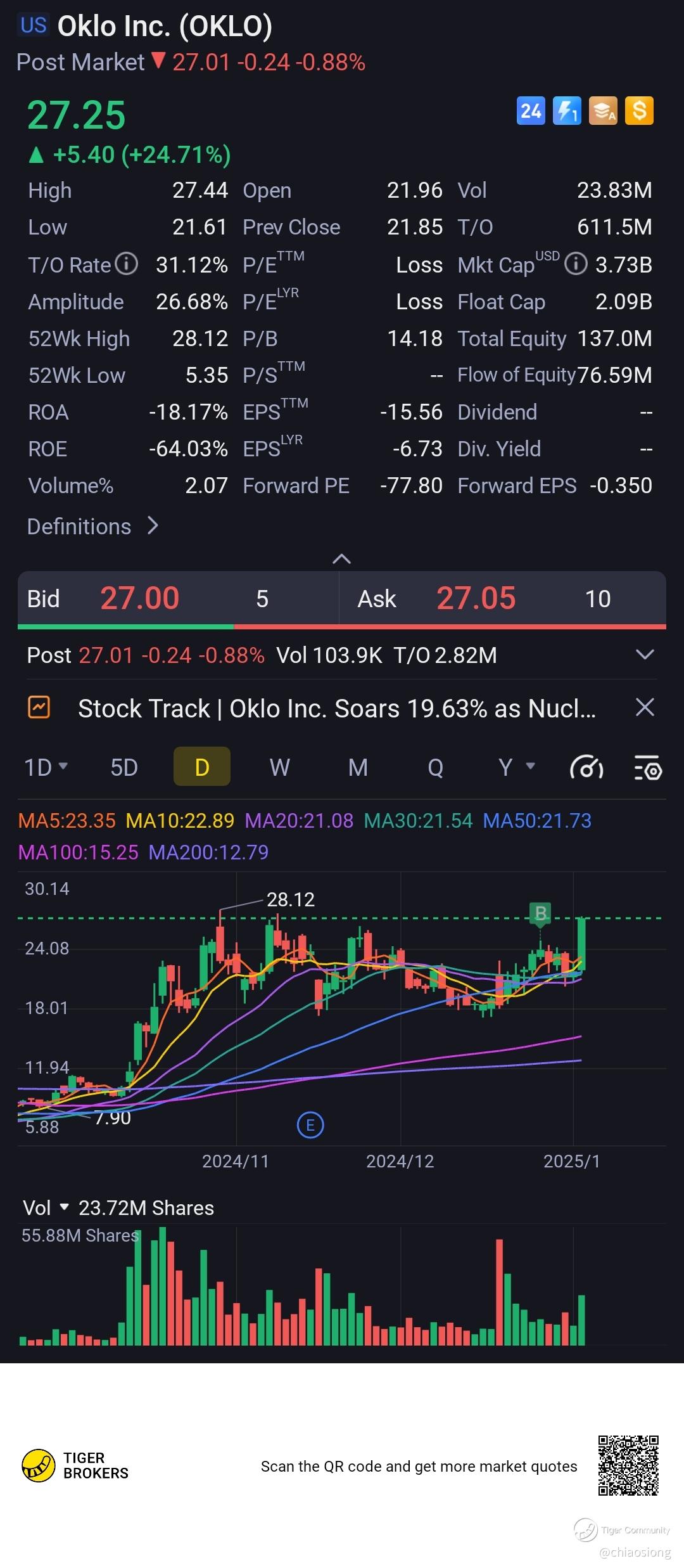Screen dimensions: 684x1568
Task: Select the W weekly chart tab
Action: pos(279,768)
